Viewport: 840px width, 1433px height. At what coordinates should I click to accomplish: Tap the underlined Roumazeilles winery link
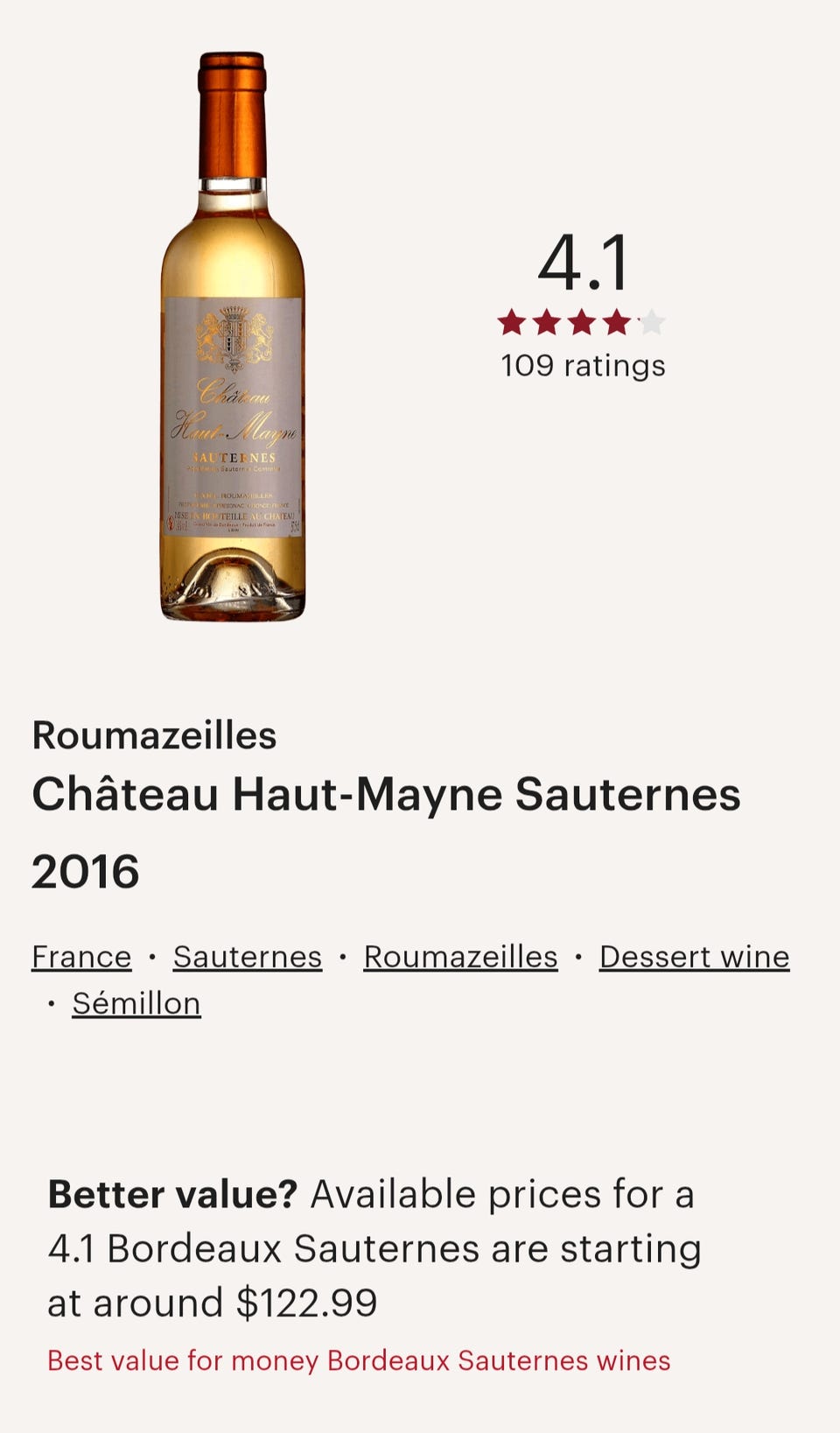point(460,957)
